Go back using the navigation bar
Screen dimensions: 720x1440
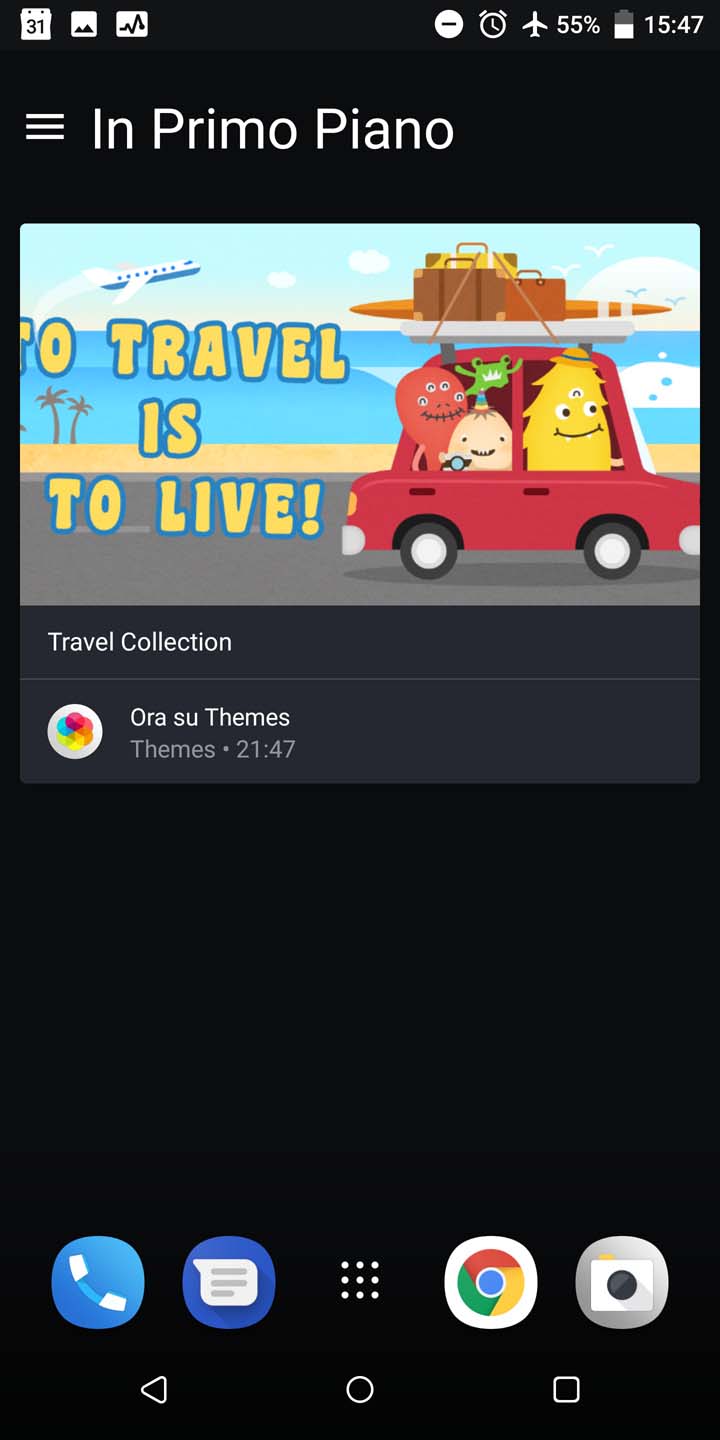[x=154, y=1389]
